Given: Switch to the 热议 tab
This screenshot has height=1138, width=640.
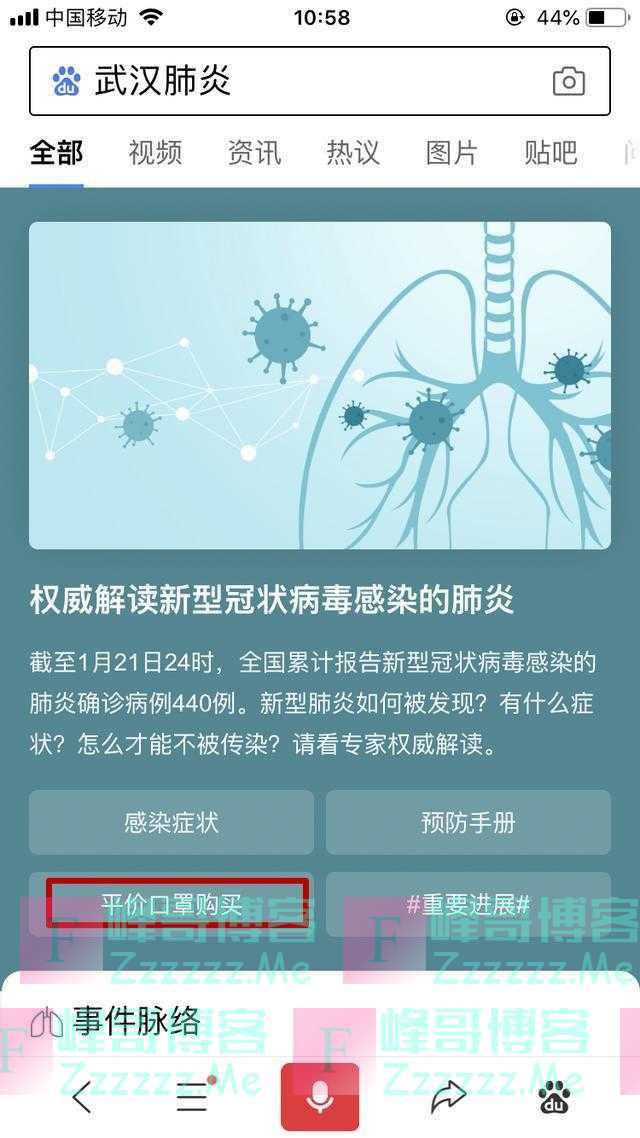Looking at the screenshot, I should [x=353, y=153].
